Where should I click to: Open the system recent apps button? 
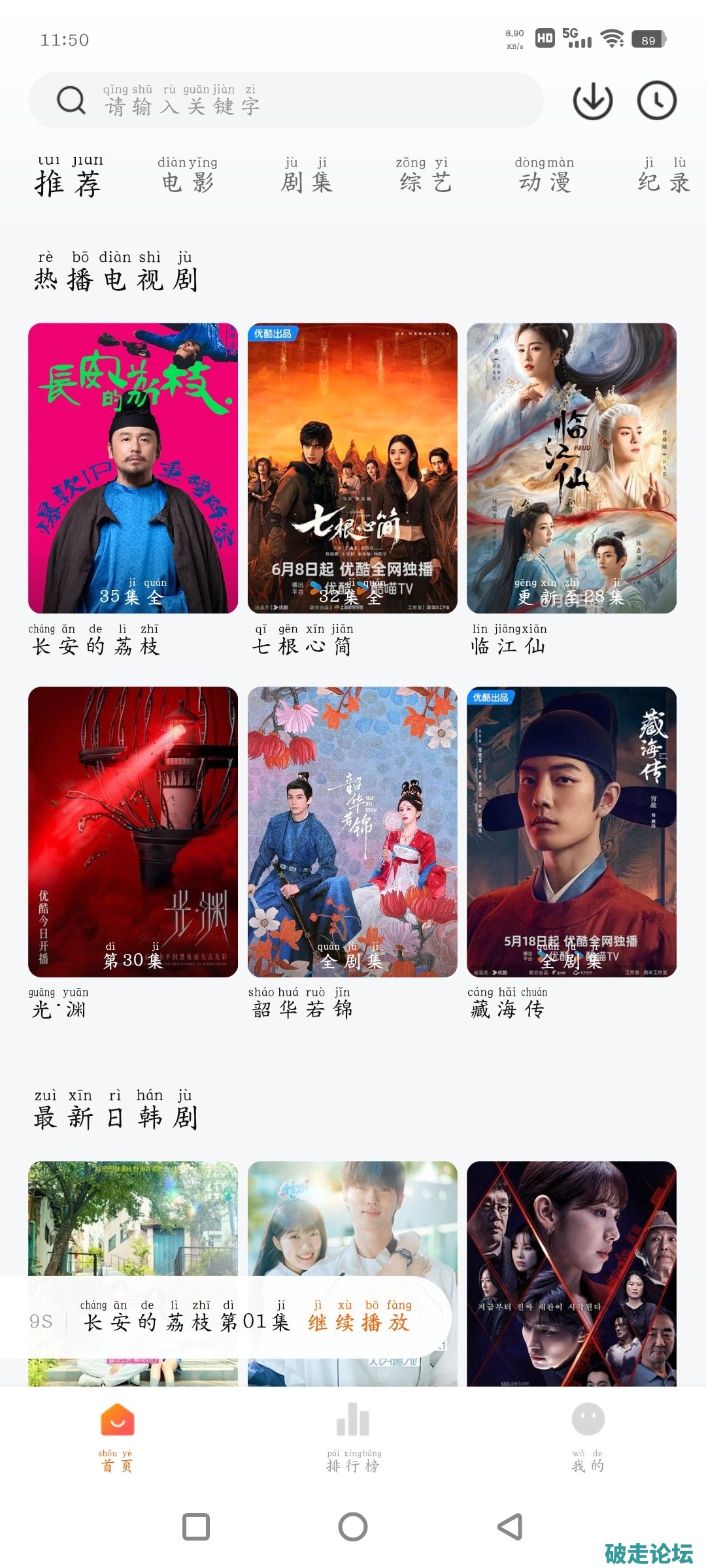tap(196, 1527)
